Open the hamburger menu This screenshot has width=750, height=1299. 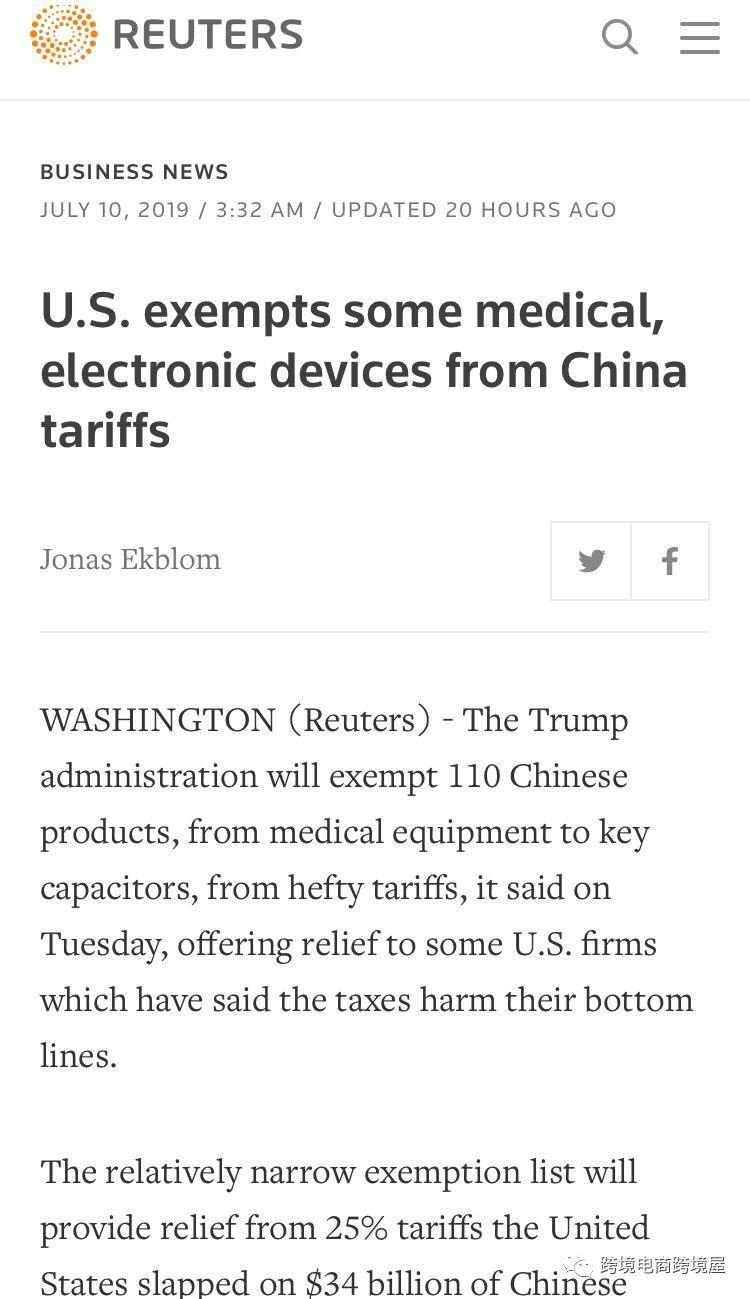(x=700, y=38)
